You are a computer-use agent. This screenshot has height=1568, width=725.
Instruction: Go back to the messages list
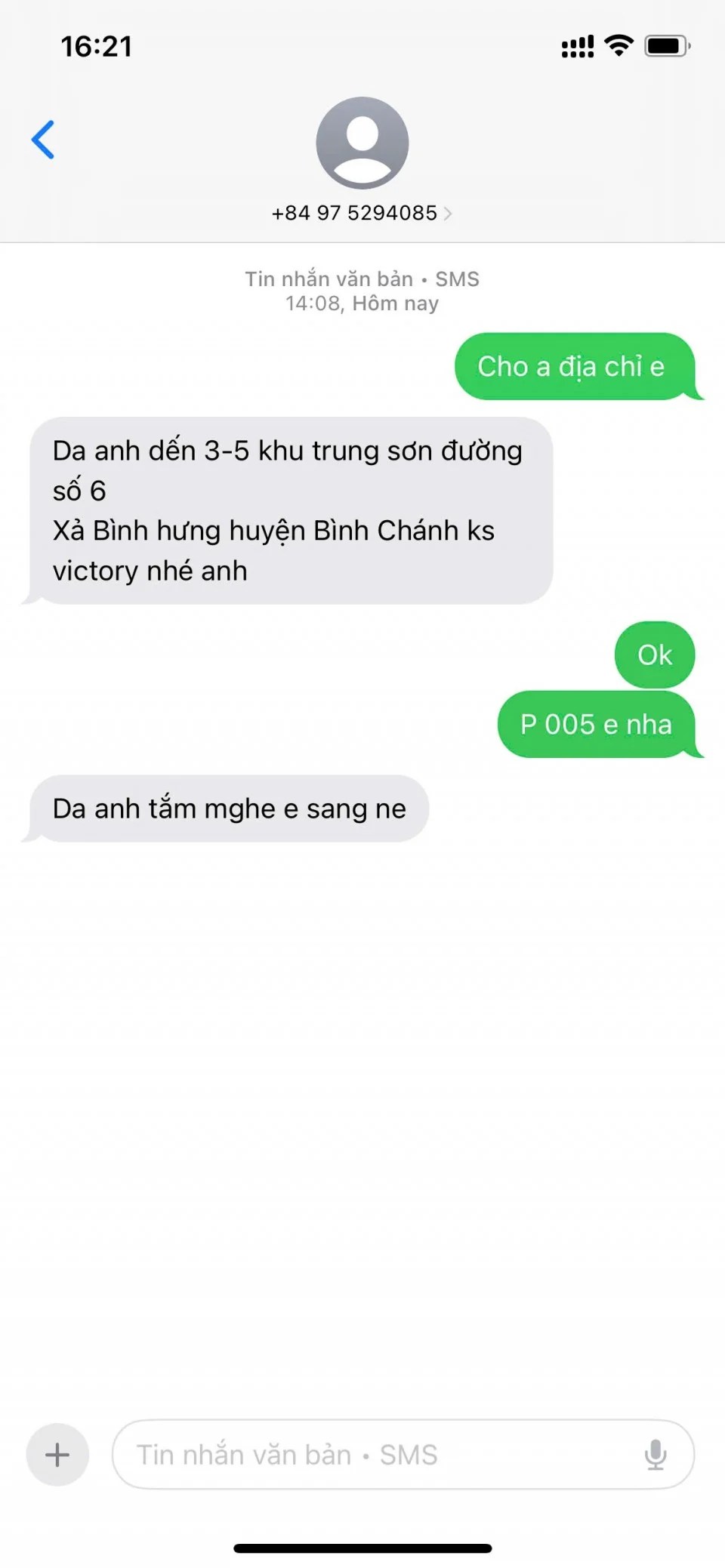pyautogui.click(x=43, y=140)
